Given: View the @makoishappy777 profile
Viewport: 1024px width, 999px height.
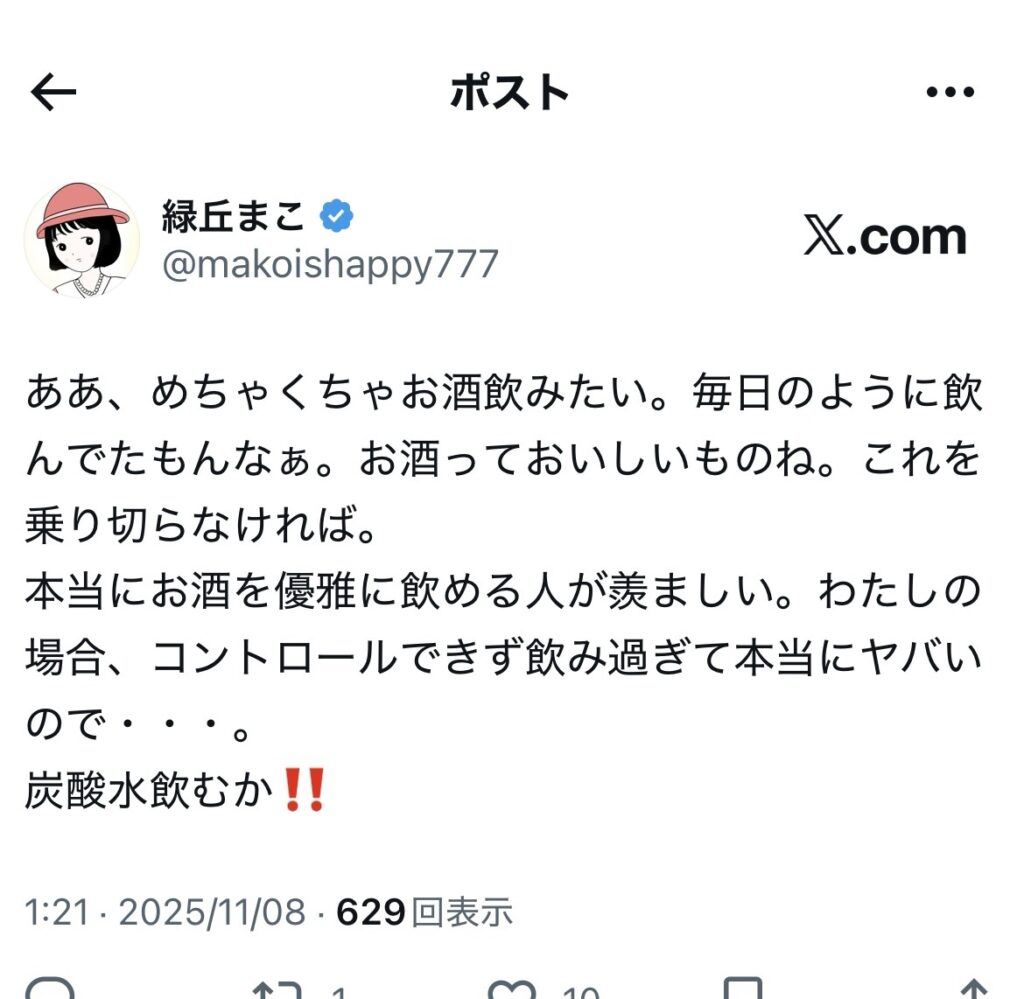Looking at the screenshot, I should pyautogui.click(x=330, y=264).
